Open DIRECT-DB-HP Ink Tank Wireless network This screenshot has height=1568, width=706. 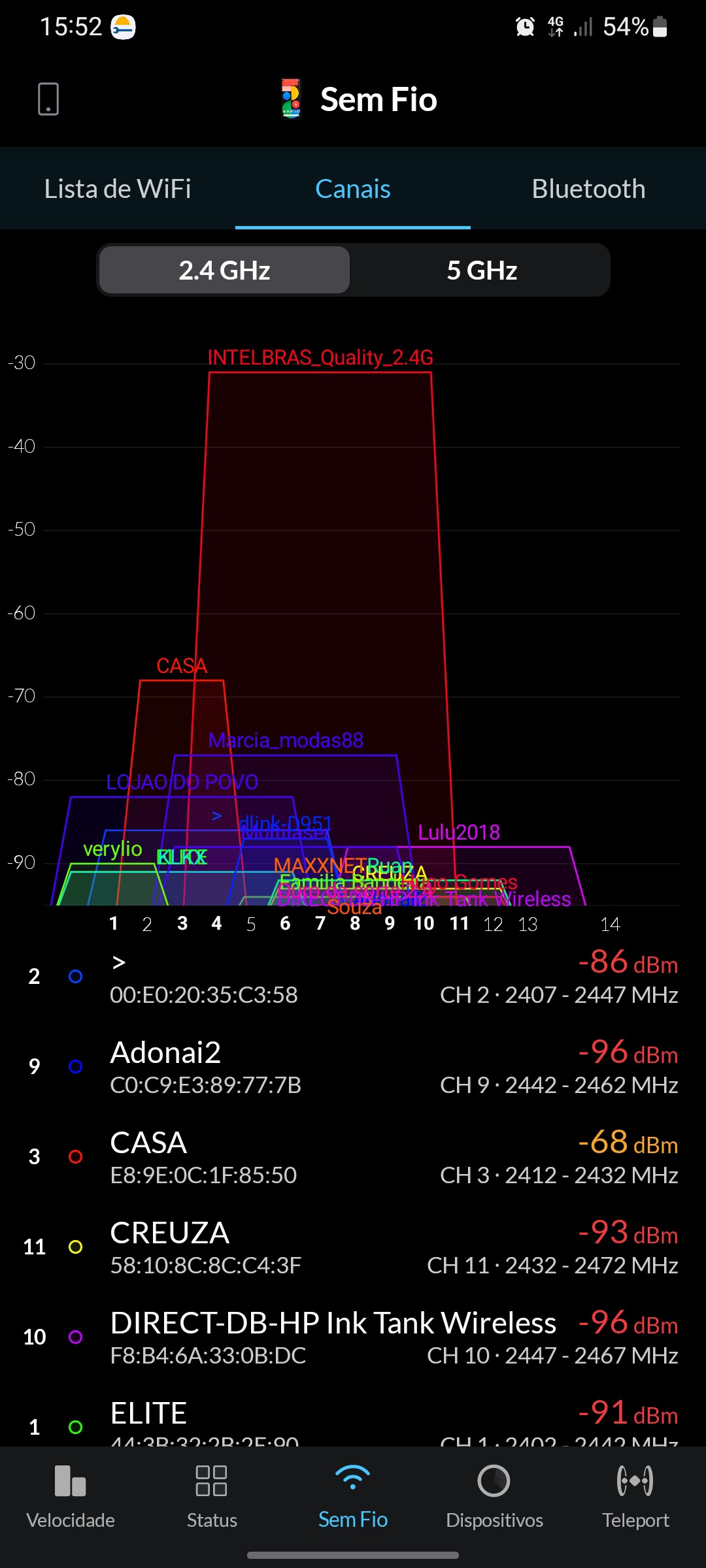click(x=353, y=1338)
